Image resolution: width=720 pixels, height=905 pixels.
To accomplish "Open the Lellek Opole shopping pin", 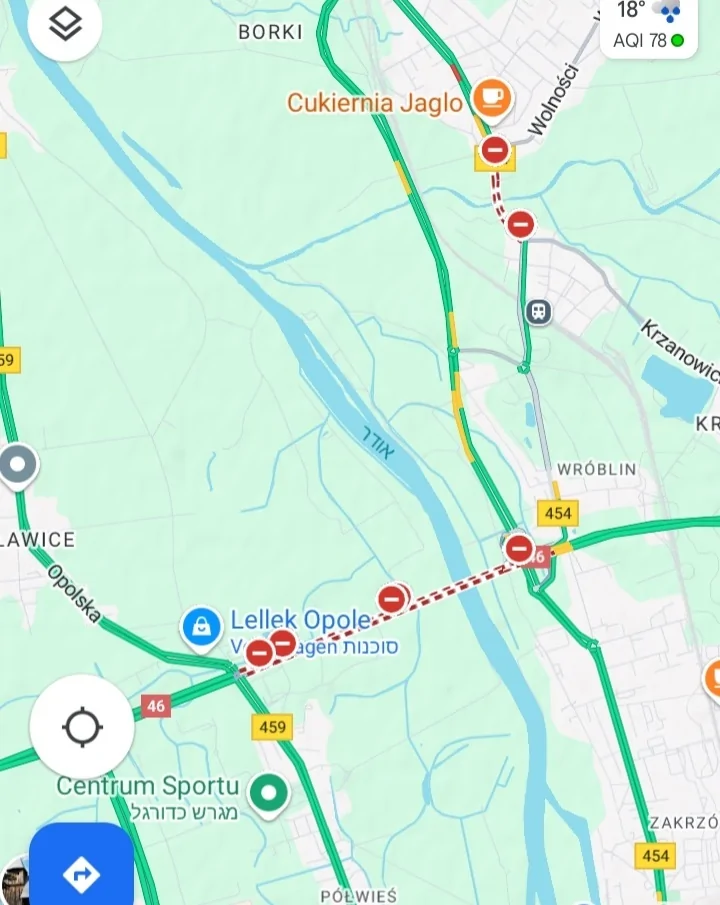I will click(202, 627).
